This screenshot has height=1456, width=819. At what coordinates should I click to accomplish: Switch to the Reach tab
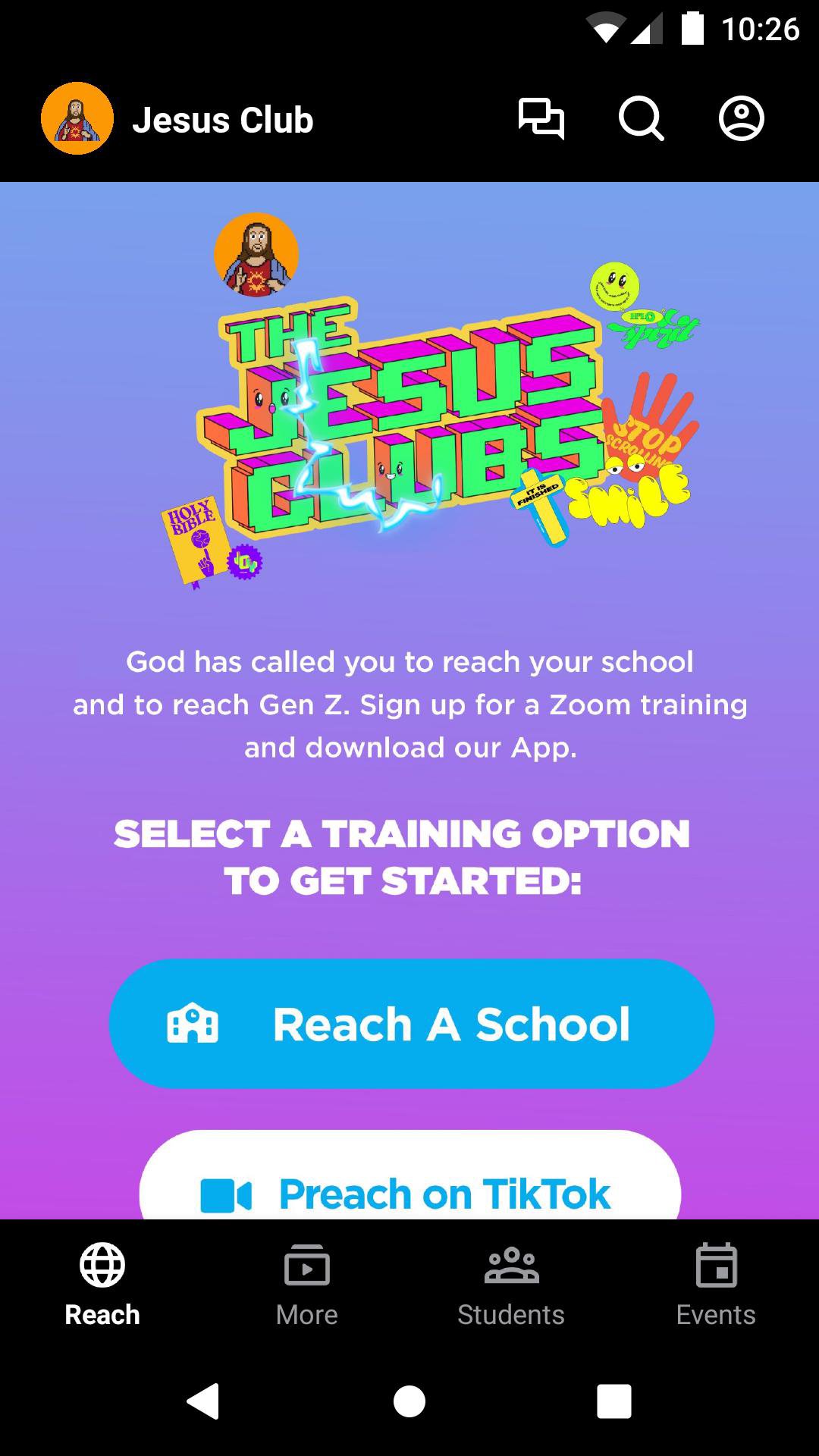click(x=102, y=1282)
